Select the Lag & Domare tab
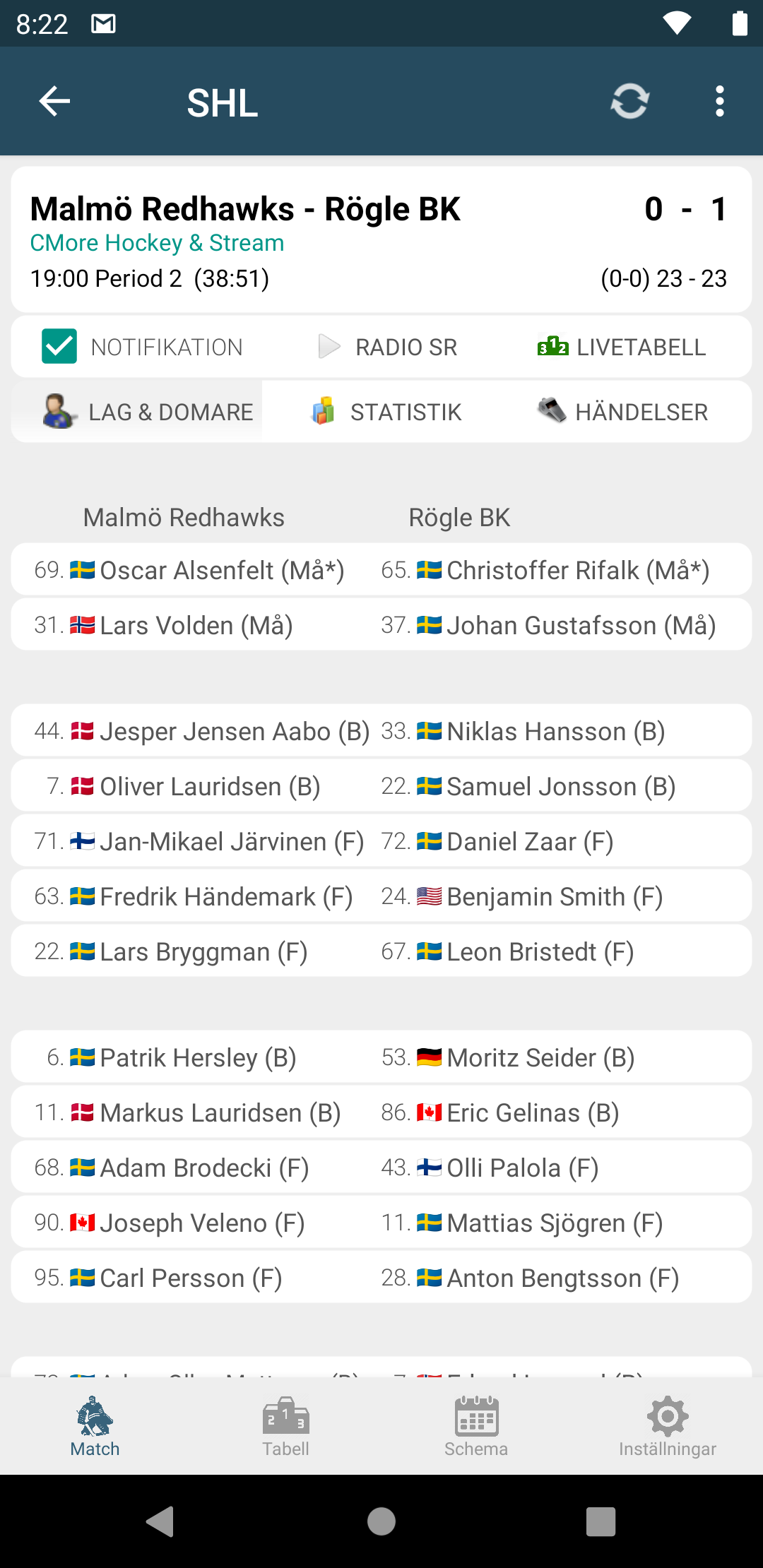 pyautogui.click(x=147, y=412)
